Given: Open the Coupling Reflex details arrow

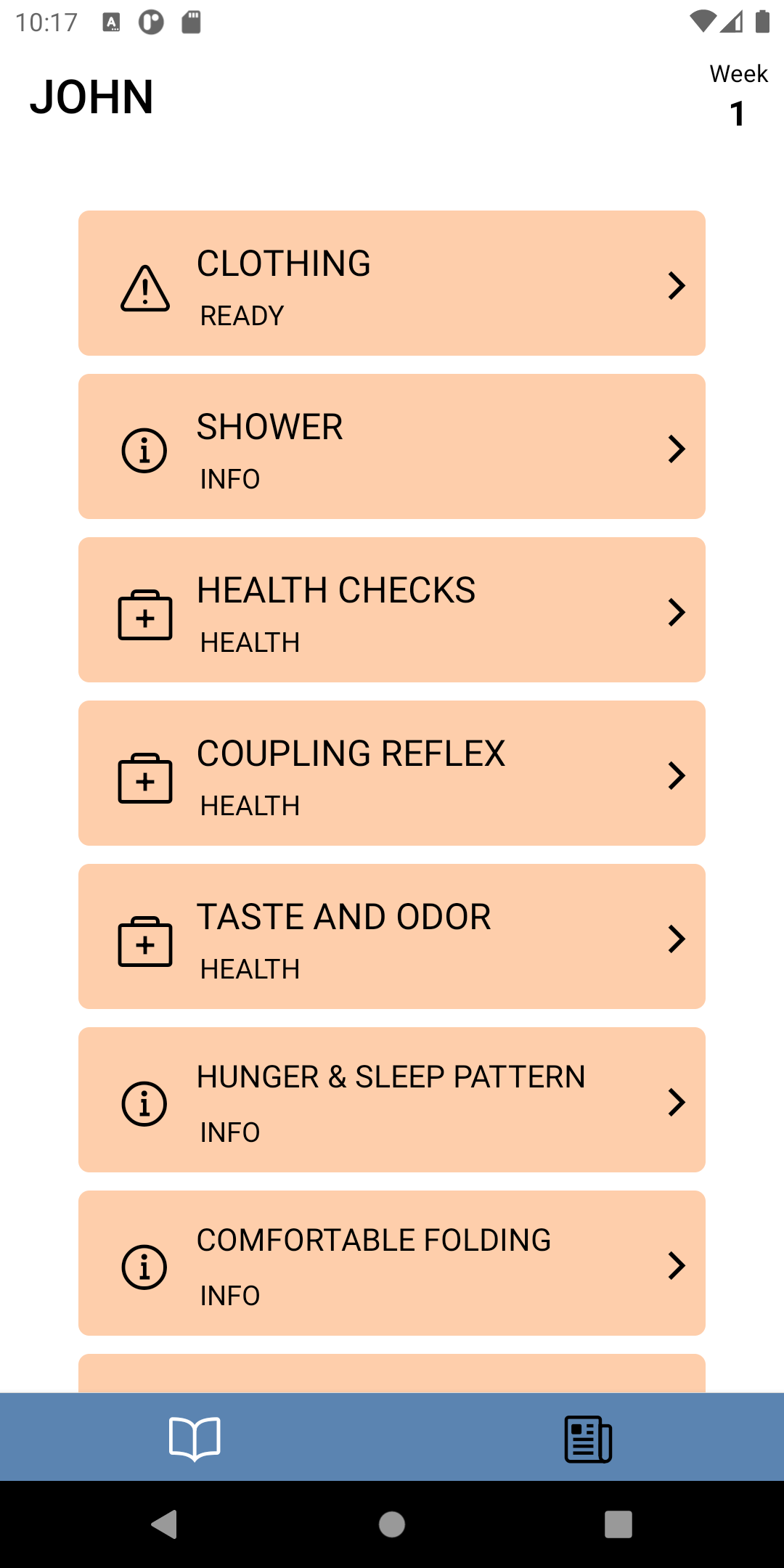Looking at the screenshot, I should point(677,777).
